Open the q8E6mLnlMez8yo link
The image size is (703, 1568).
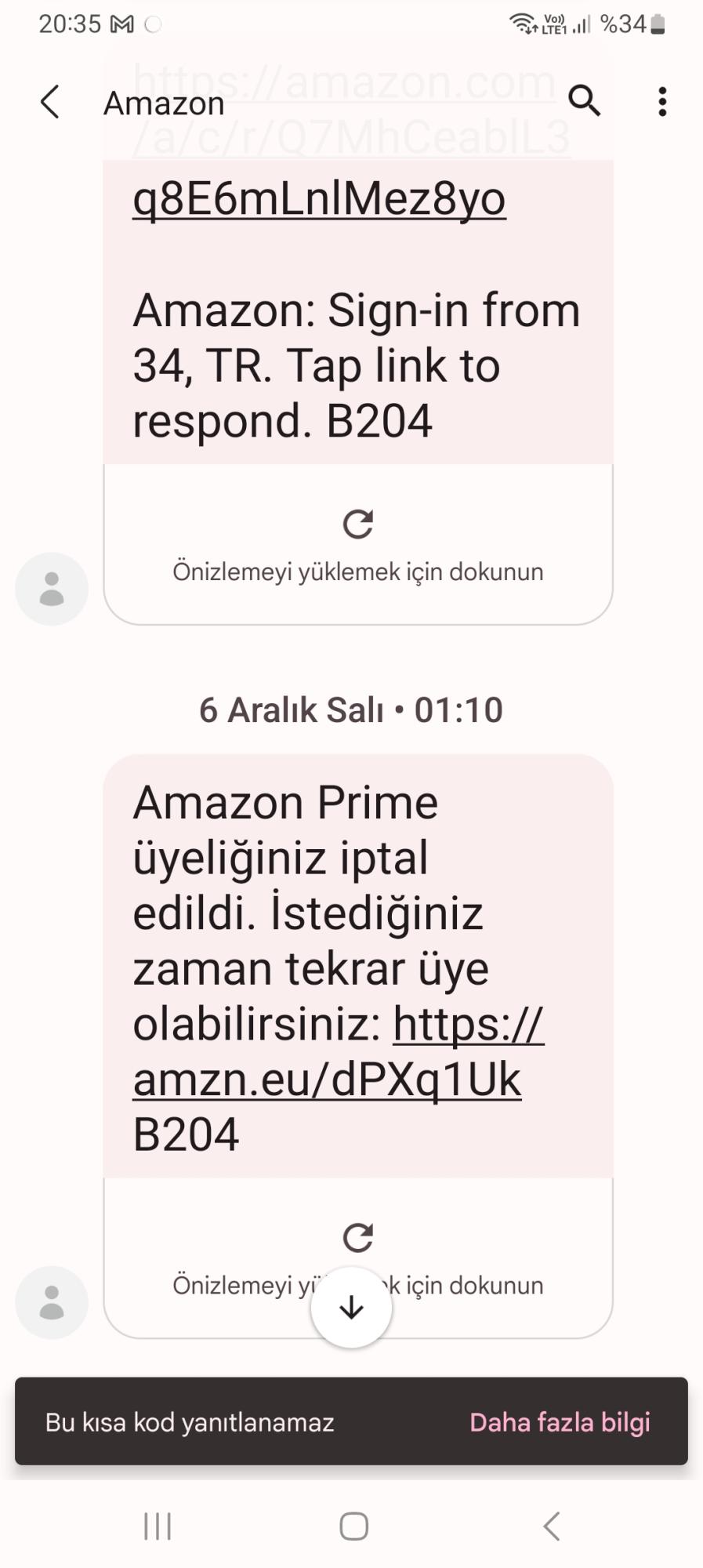[x=321, y=200]
